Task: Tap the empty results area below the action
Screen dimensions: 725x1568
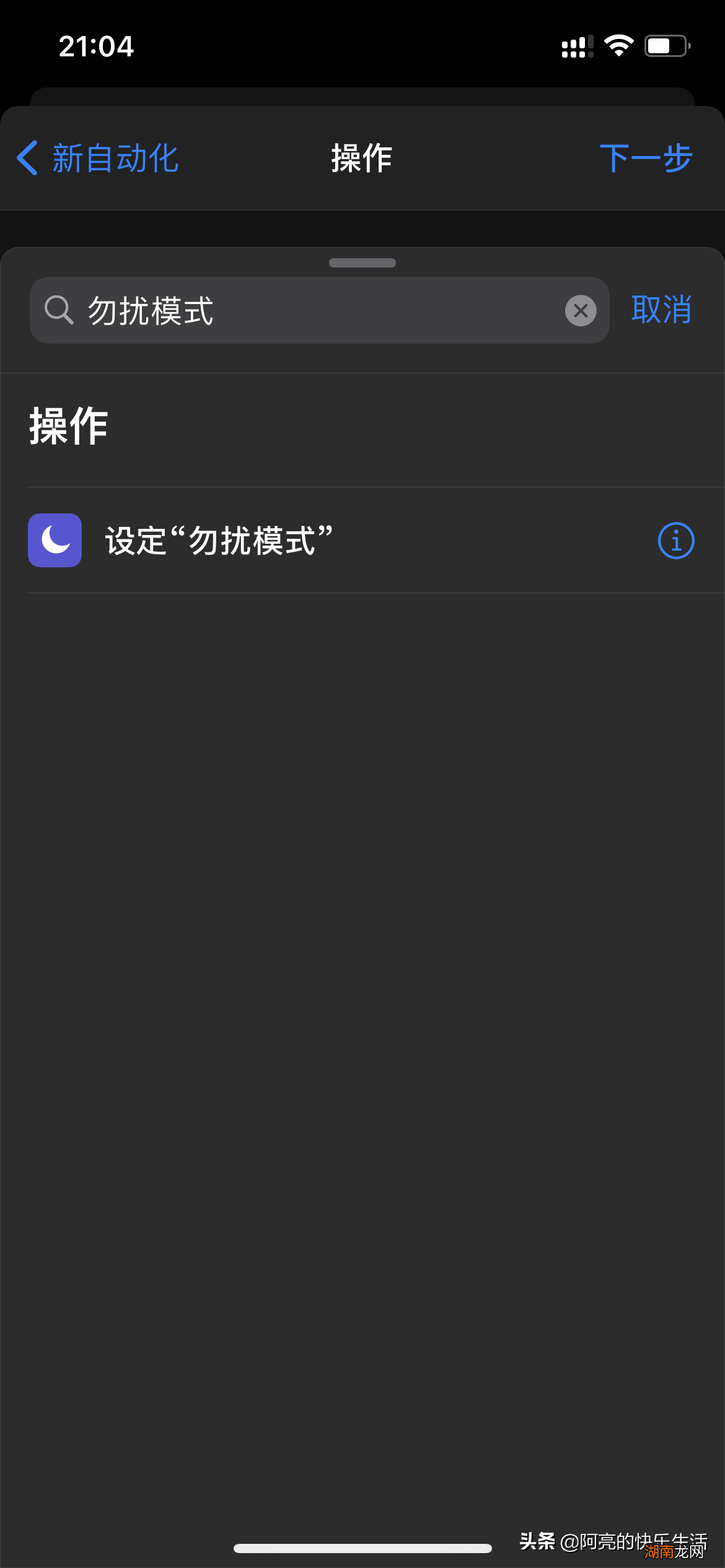Action: click(x=362, y=929)
